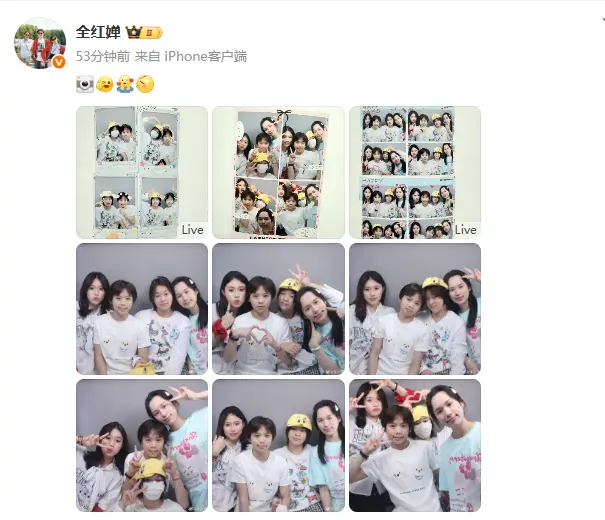The image size is (605, 520).
Task: Open the Live photo with four strip rows
Action: [x=414, y=172]
